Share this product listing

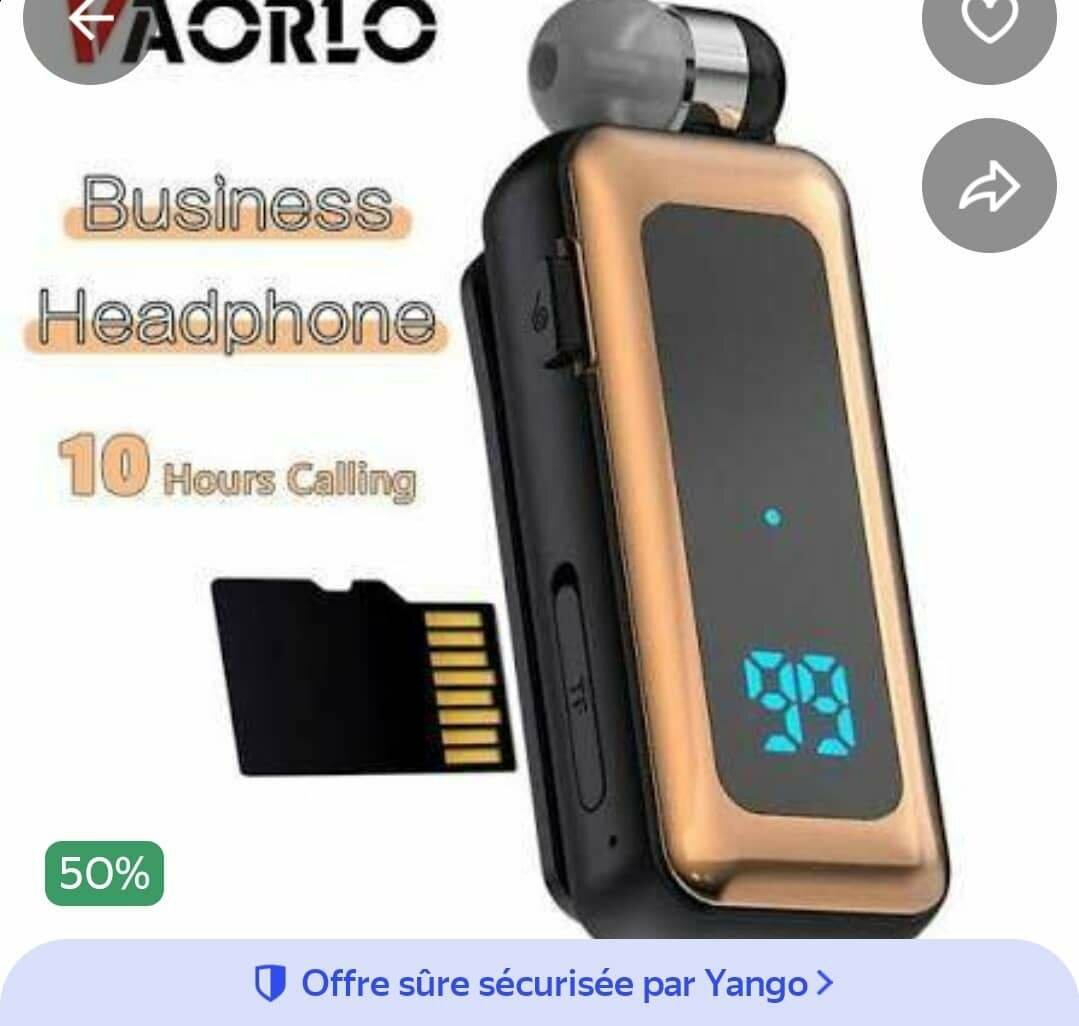988,186
